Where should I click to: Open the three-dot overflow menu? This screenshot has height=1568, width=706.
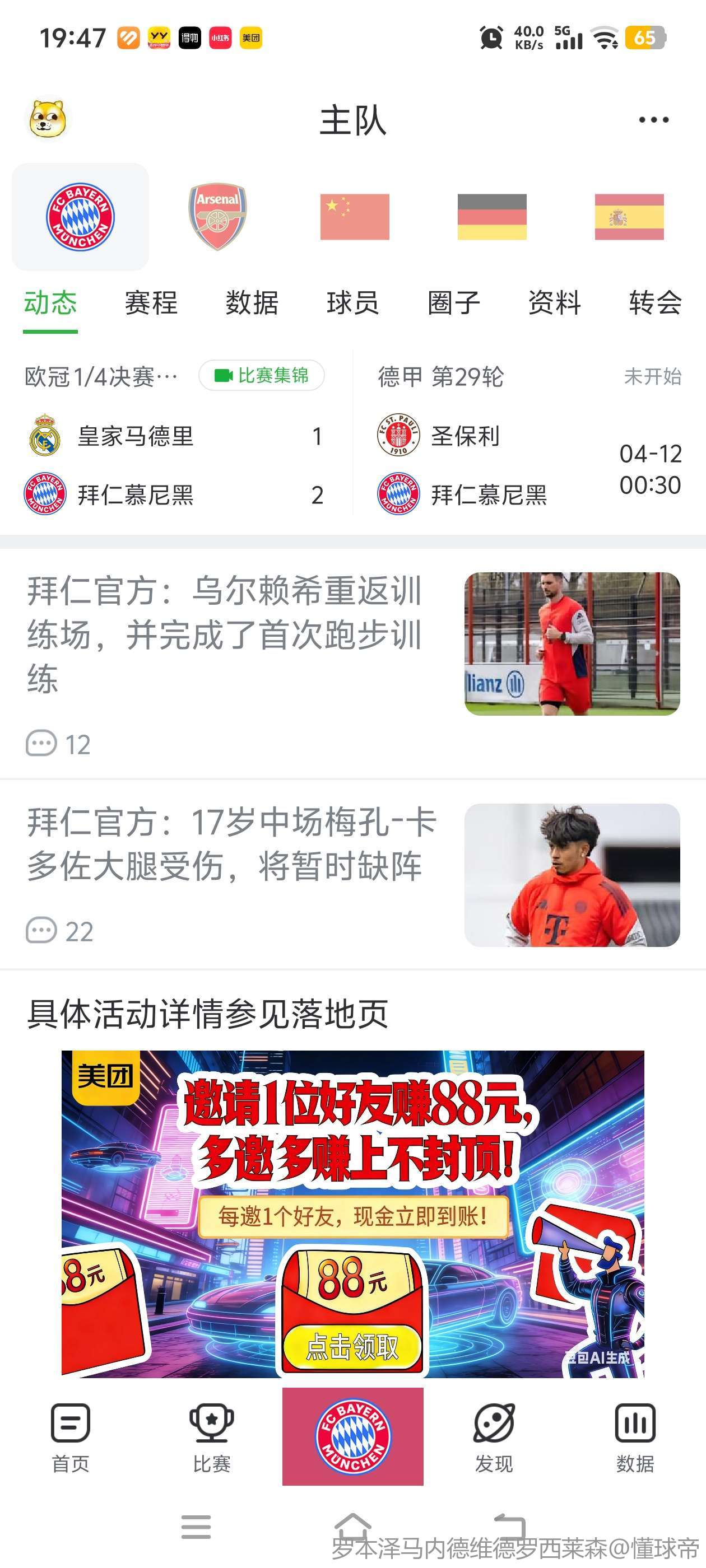coord(653,120)
